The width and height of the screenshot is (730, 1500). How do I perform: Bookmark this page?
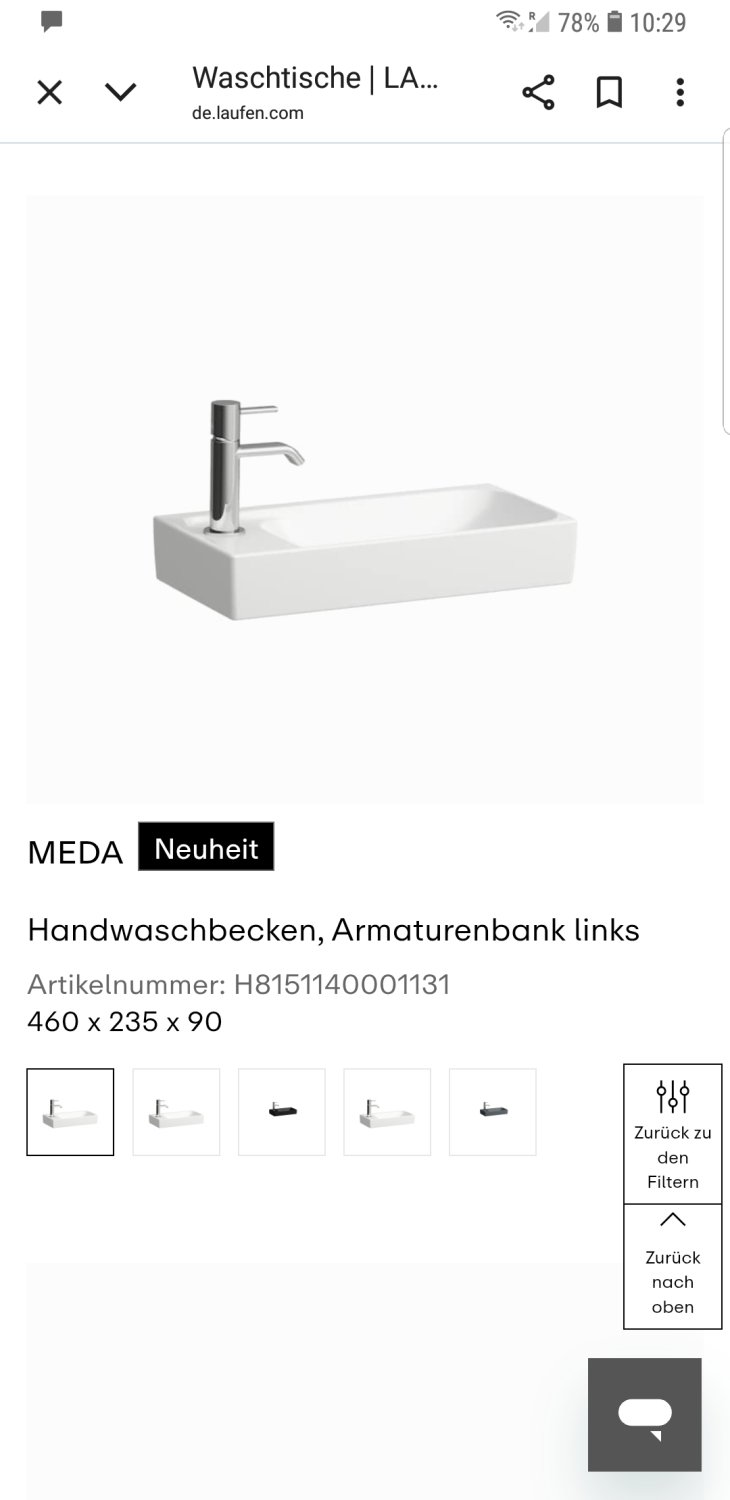click(x=609, y=93)
